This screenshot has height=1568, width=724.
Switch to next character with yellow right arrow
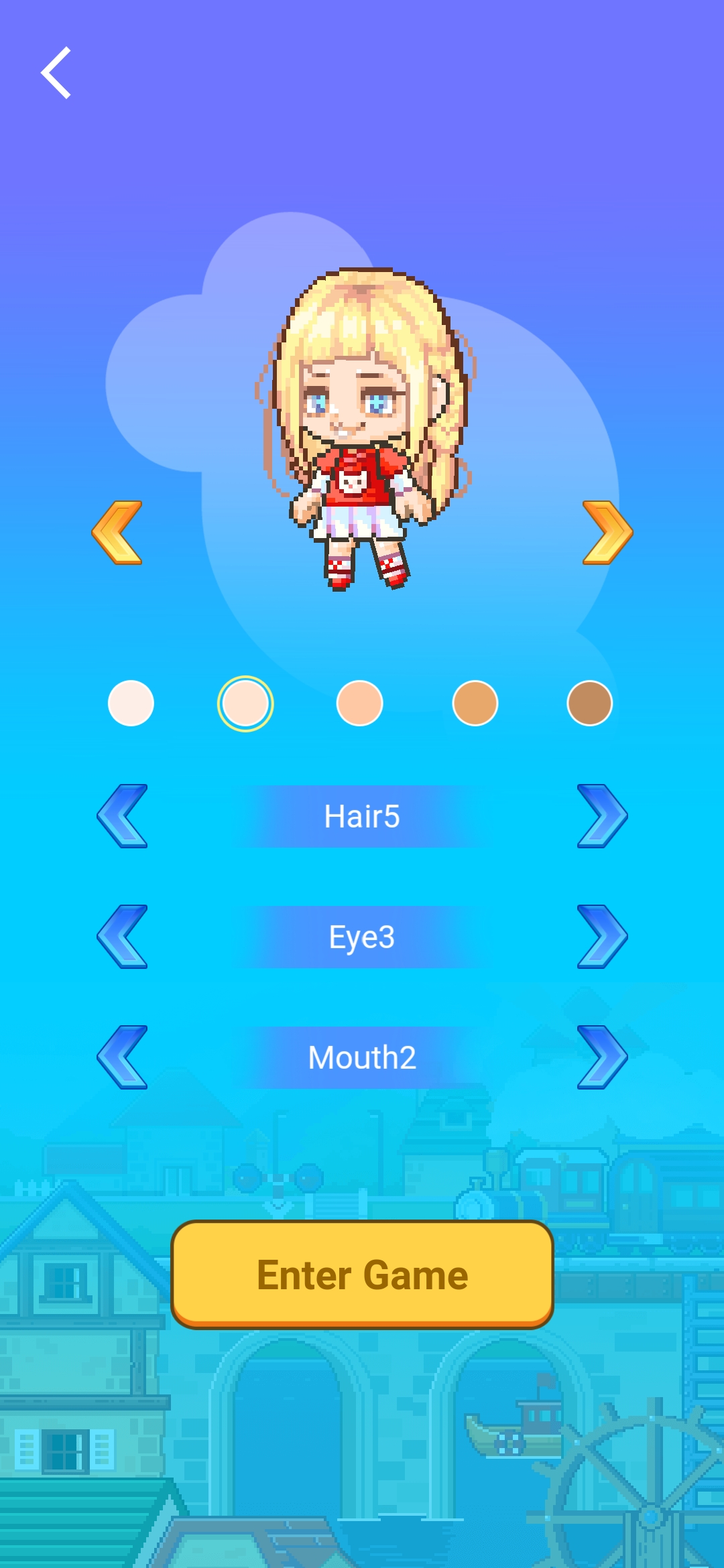pos(607,533)
